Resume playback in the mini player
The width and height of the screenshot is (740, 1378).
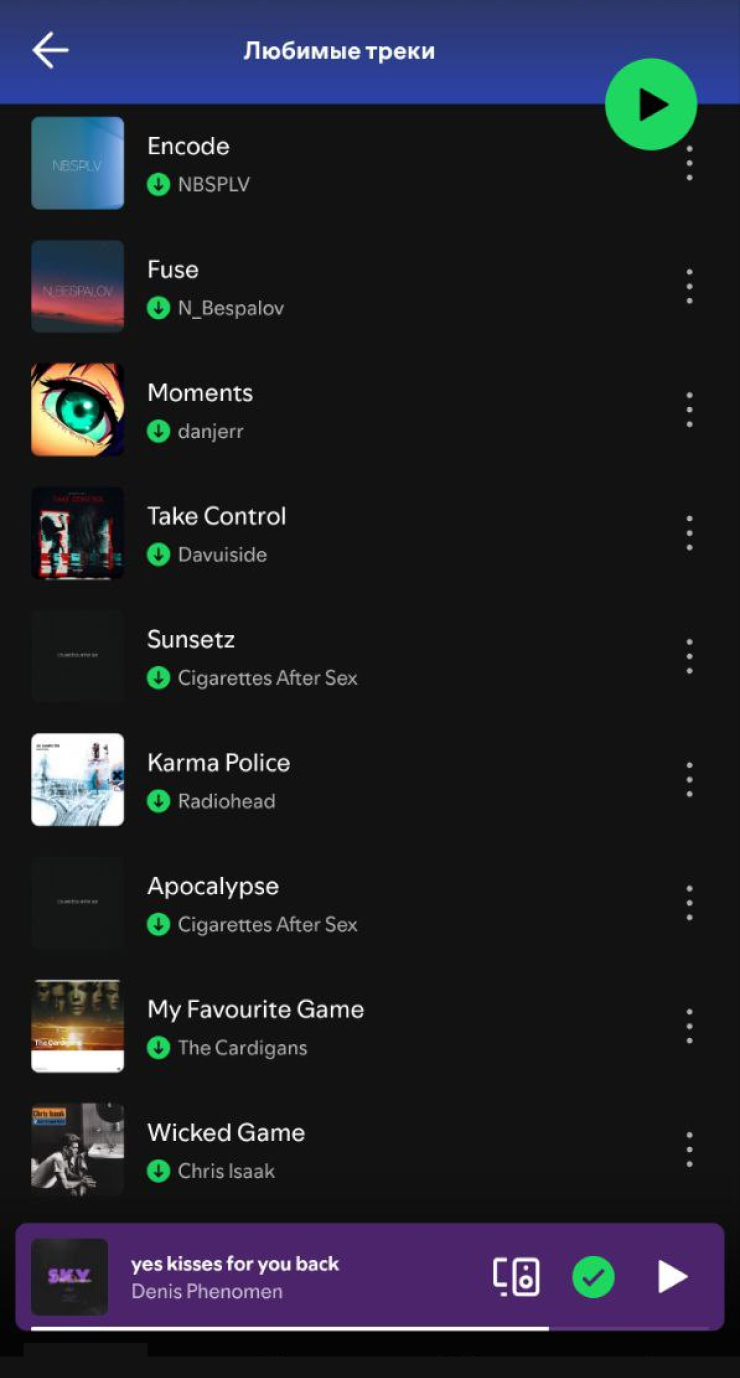point(672,1277)
